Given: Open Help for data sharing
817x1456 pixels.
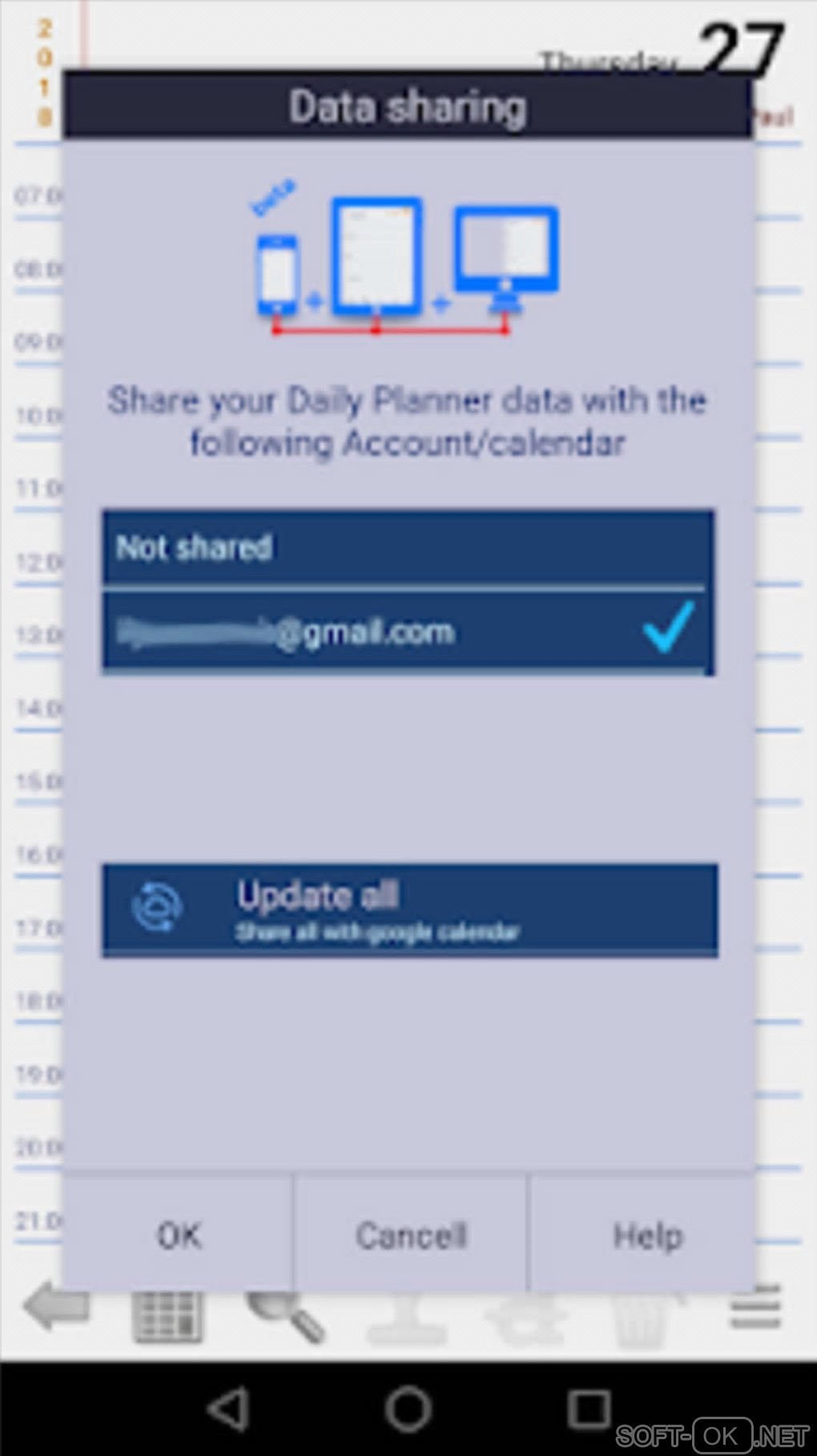Looking at the screenshot, I should [x=647, y=1235].
